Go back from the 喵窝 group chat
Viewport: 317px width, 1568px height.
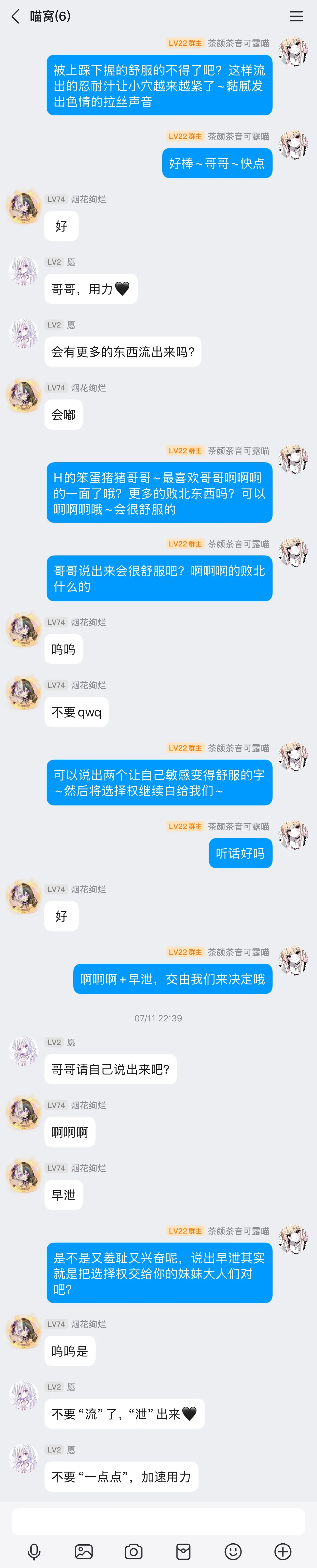pos(16,17)
